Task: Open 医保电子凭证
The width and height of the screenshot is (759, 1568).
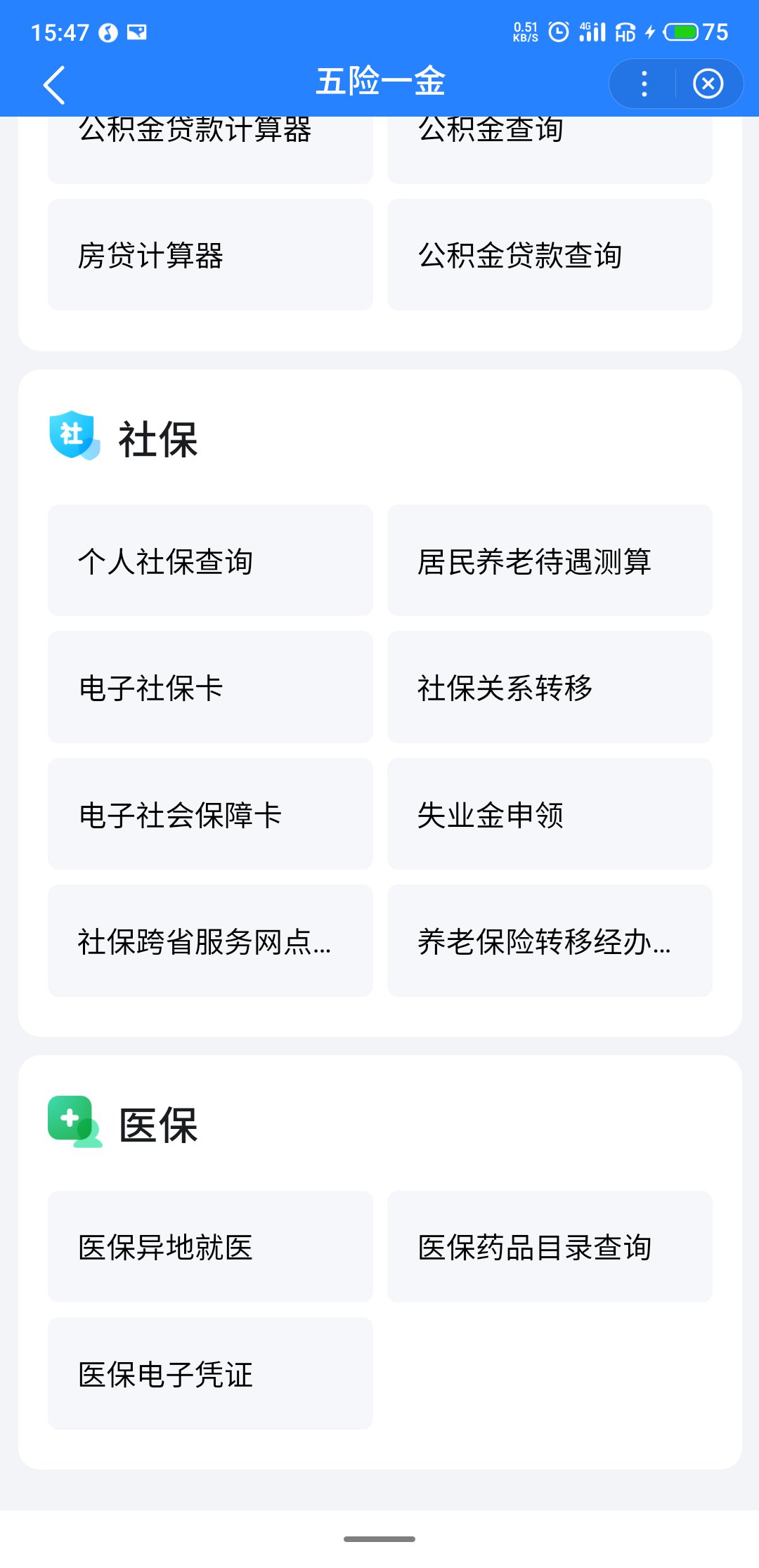Action: click(x=210, y=1373)
